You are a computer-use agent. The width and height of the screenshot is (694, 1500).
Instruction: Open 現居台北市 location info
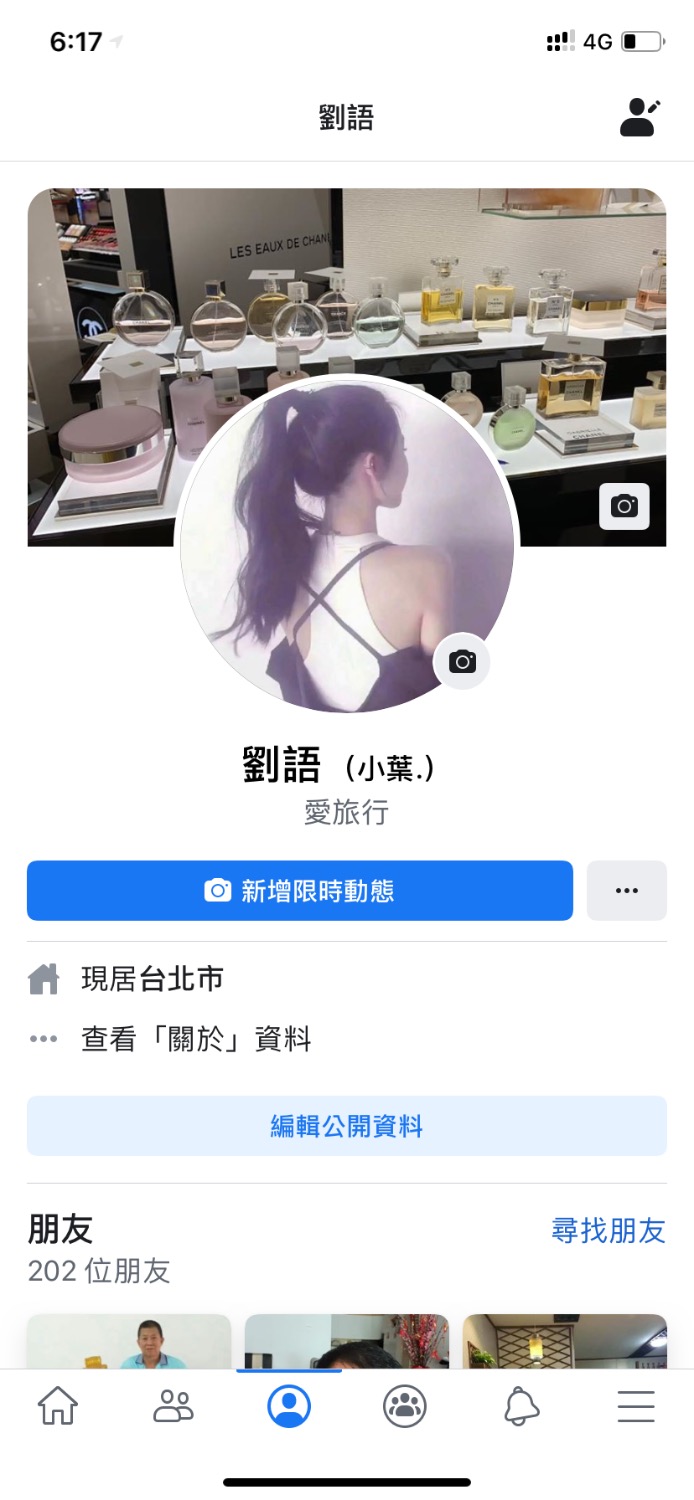151,979
